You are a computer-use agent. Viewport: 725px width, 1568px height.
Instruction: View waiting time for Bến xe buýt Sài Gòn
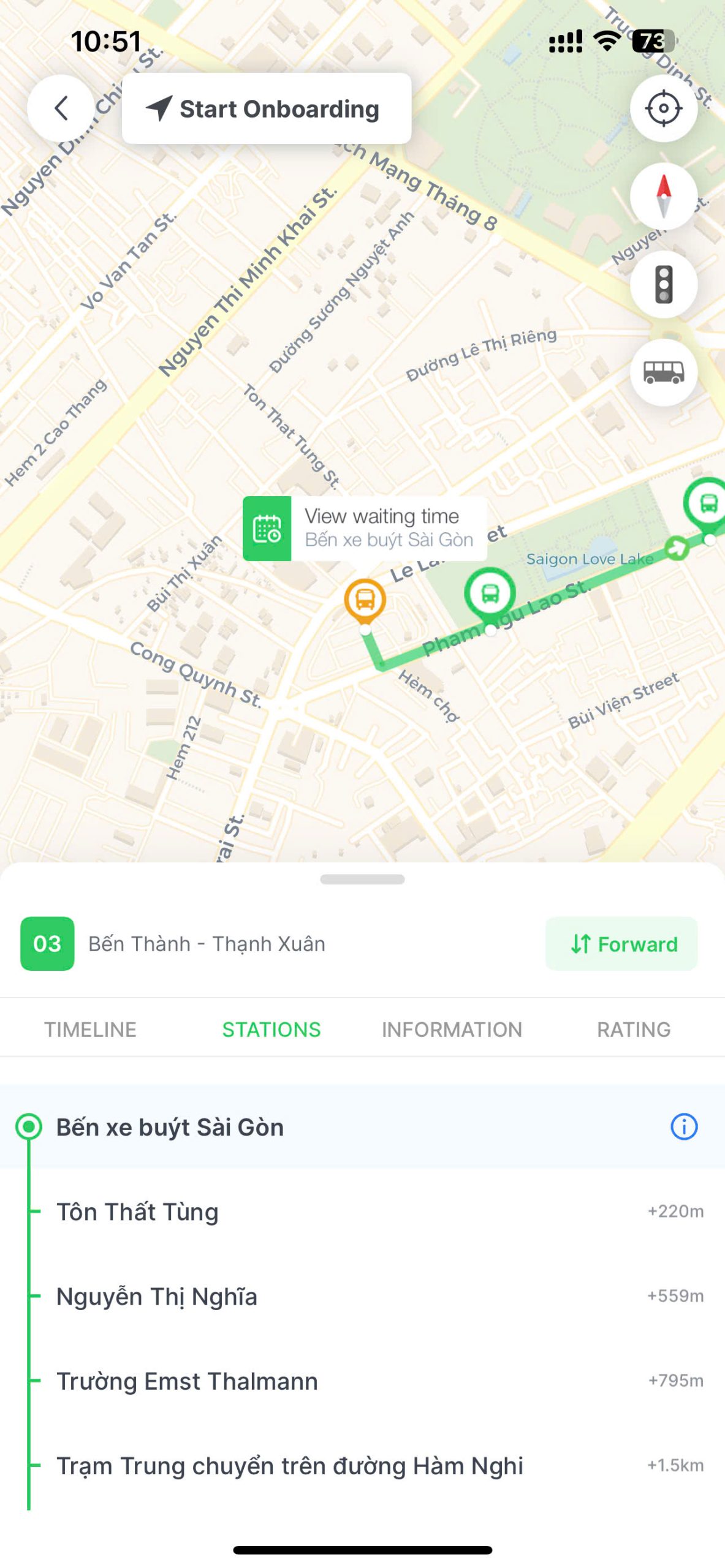coord(365,528)
